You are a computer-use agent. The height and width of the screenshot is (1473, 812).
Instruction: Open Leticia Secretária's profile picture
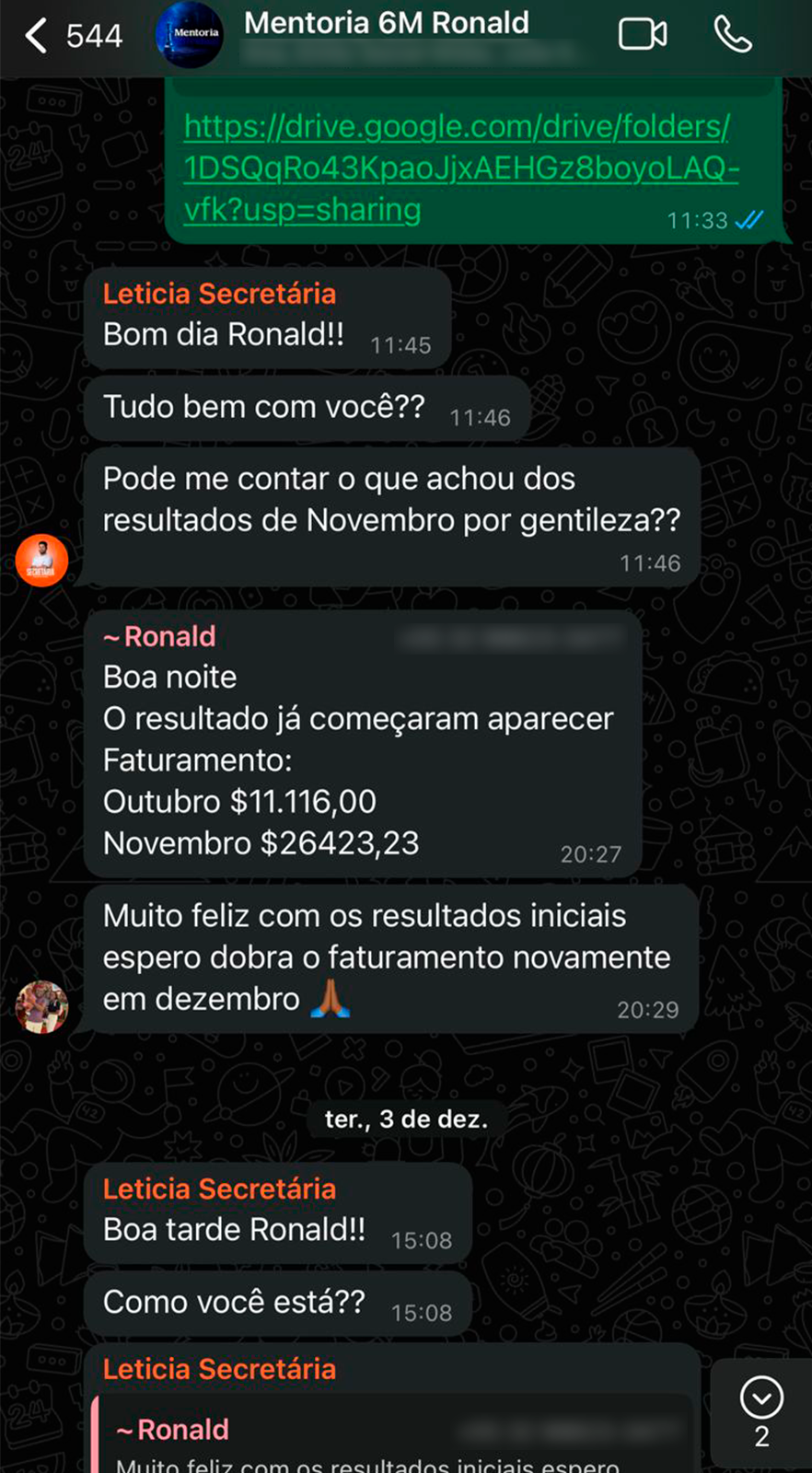point(41,560)
